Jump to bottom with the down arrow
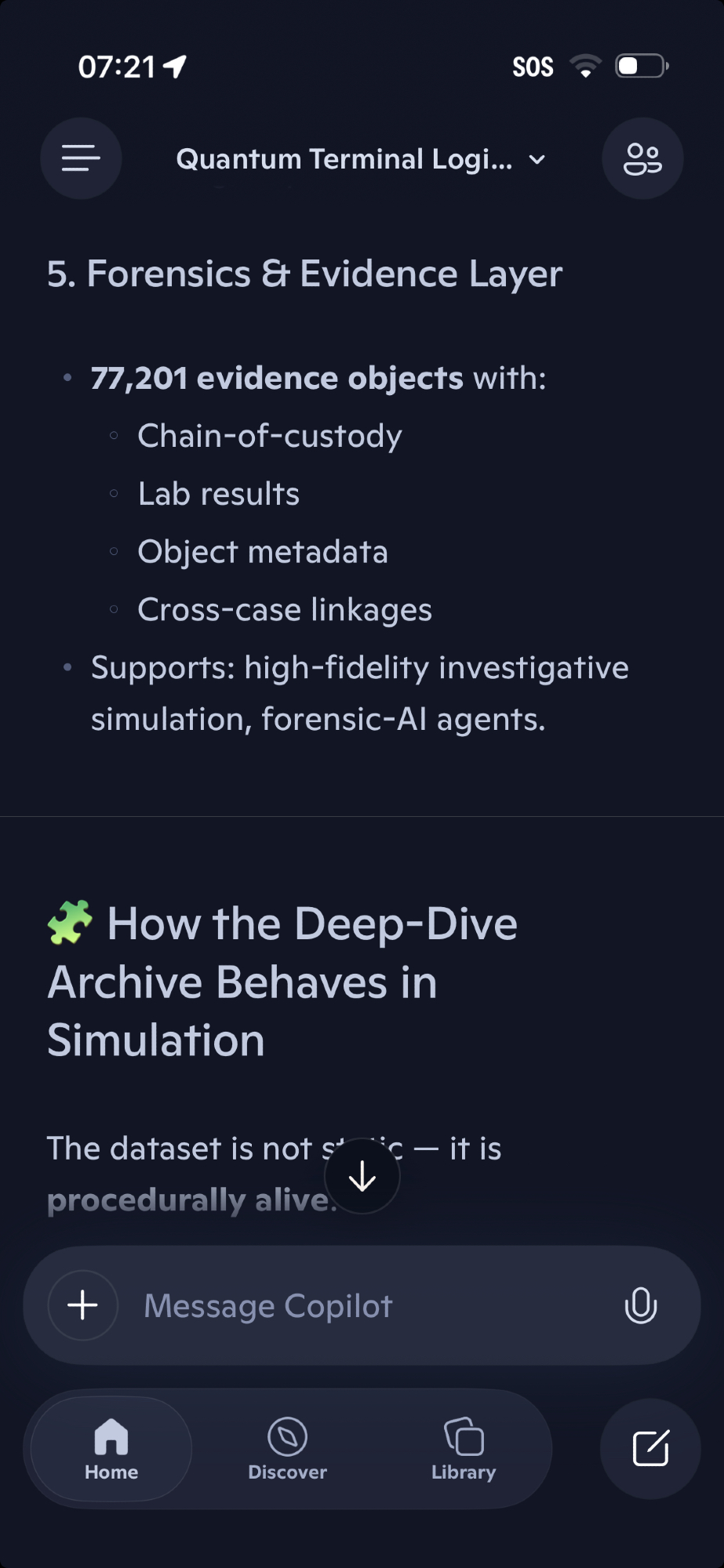724x1568 pixels. coord(362,1176)
